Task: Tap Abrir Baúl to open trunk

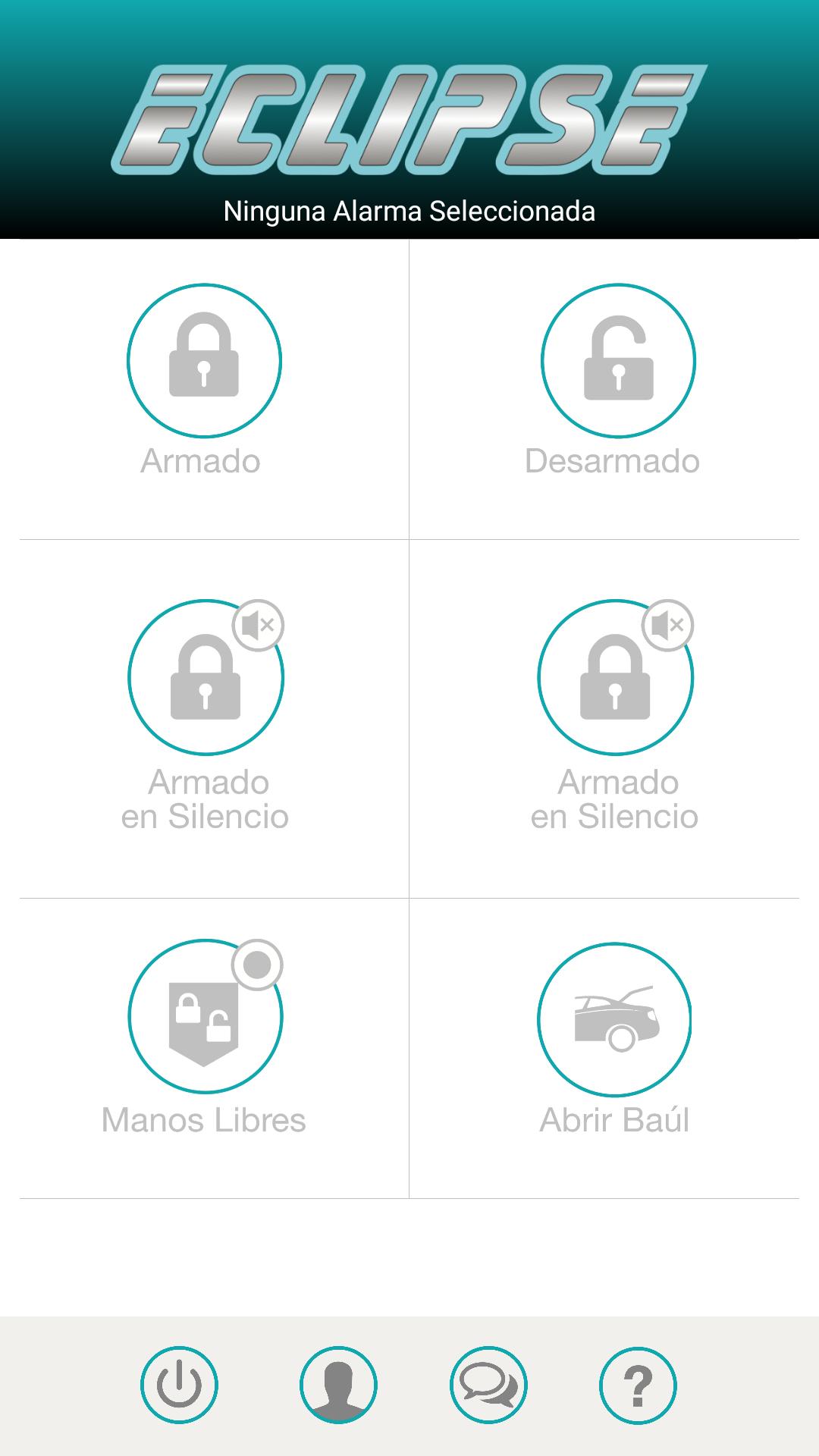Action: tap(614, 1020)
